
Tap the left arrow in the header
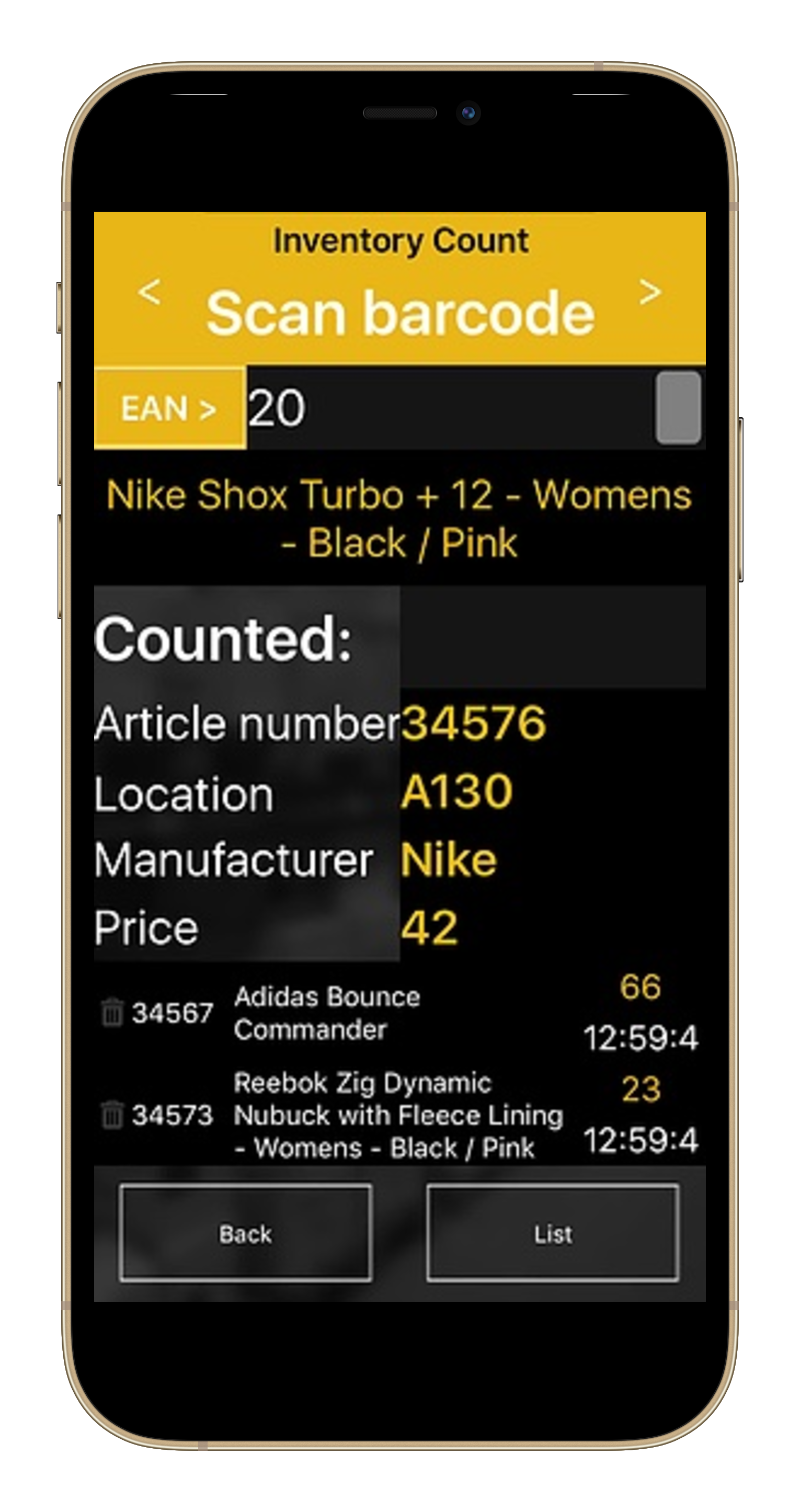150,292
